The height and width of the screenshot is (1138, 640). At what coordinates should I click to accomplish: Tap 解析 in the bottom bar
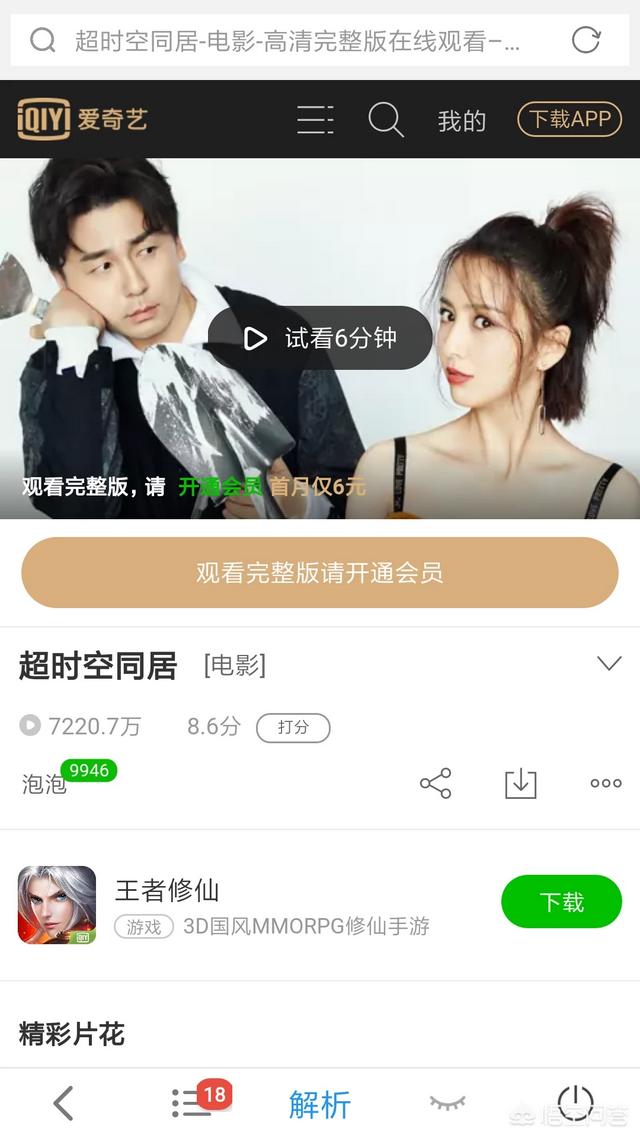320,1104
